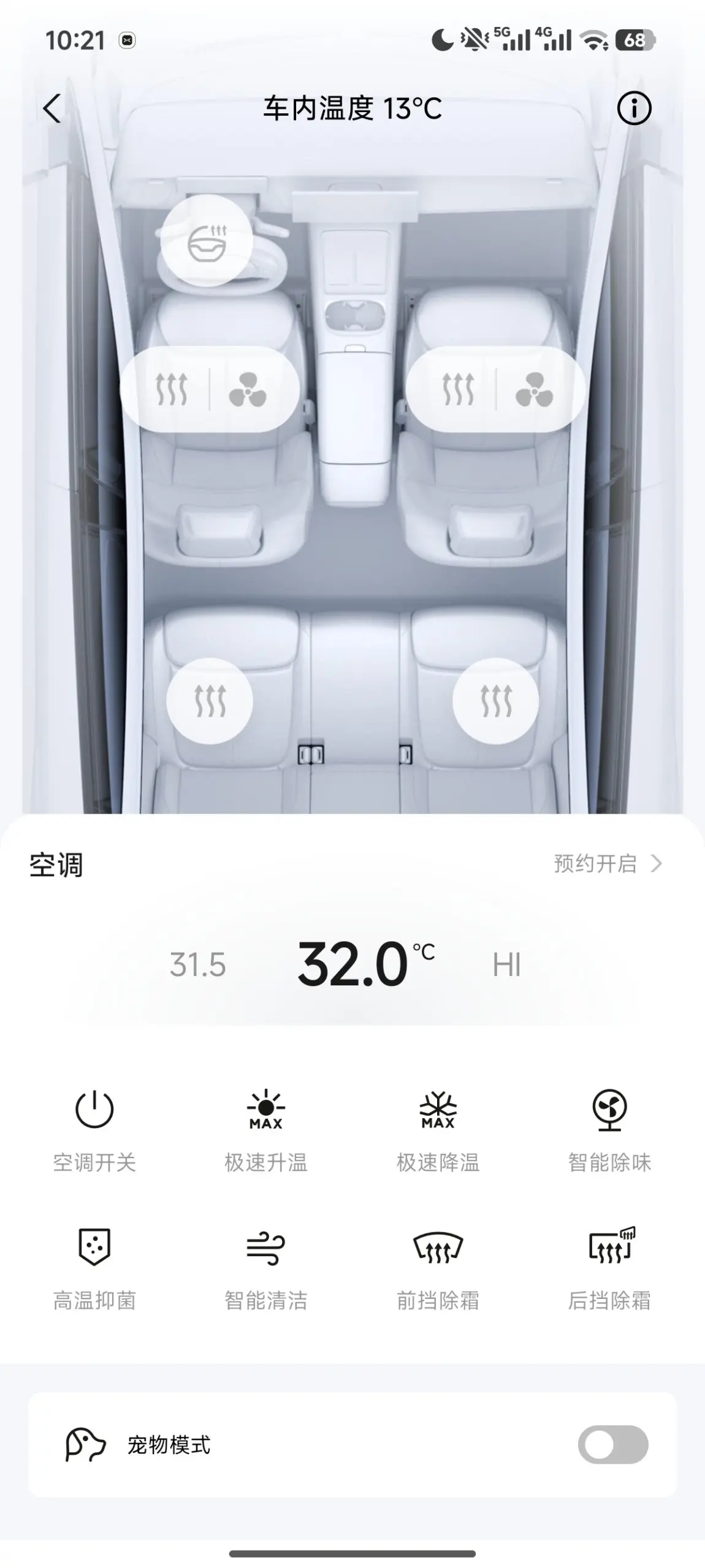Enable front right seat ventilation fan
This screenshot has width=705, height=1568.
(x=534, y=389)
